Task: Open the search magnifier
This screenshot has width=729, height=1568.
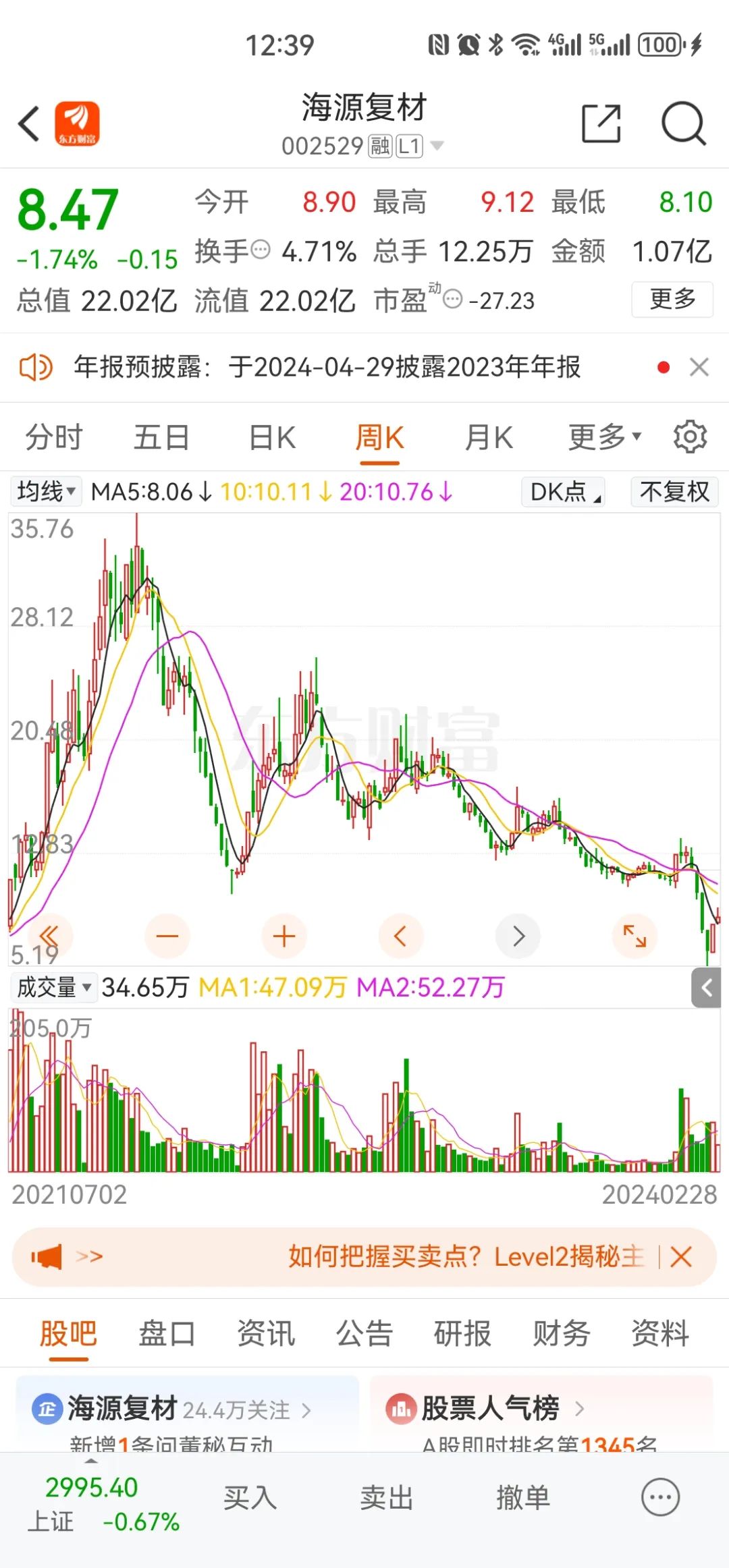Action: 683,123
